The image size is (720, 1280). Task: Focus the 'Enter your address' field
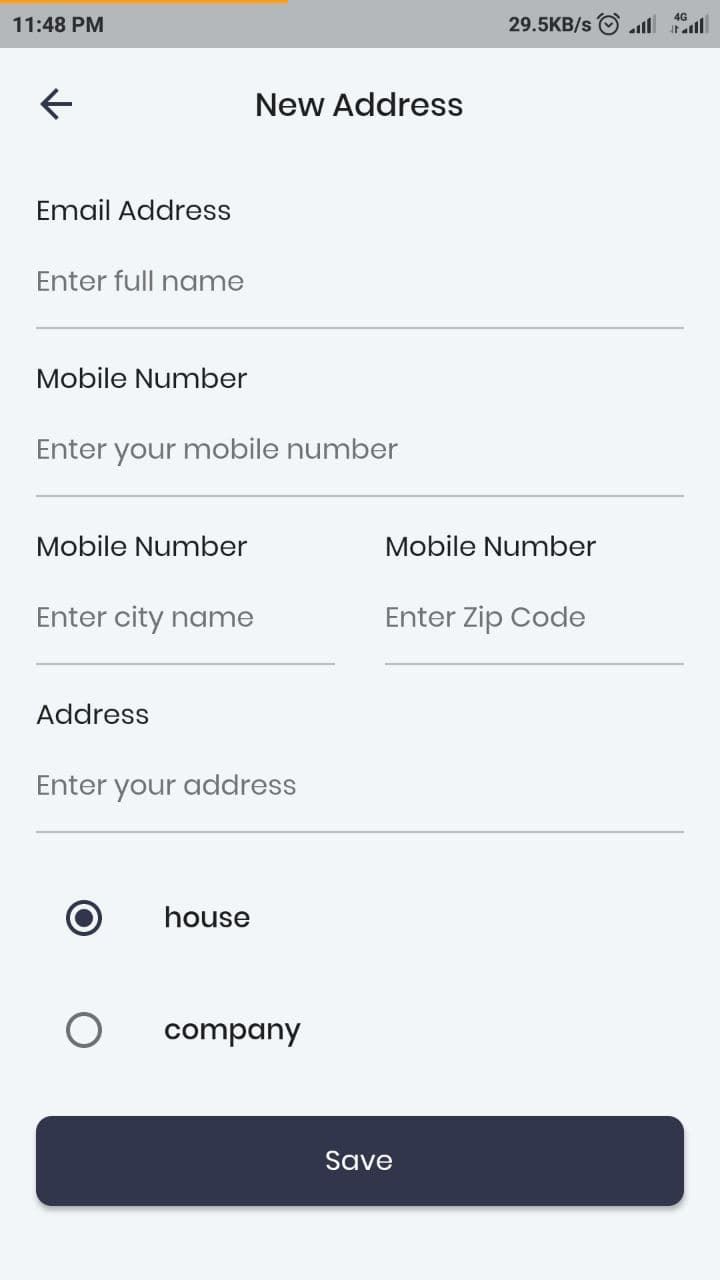tap(359, 786)
